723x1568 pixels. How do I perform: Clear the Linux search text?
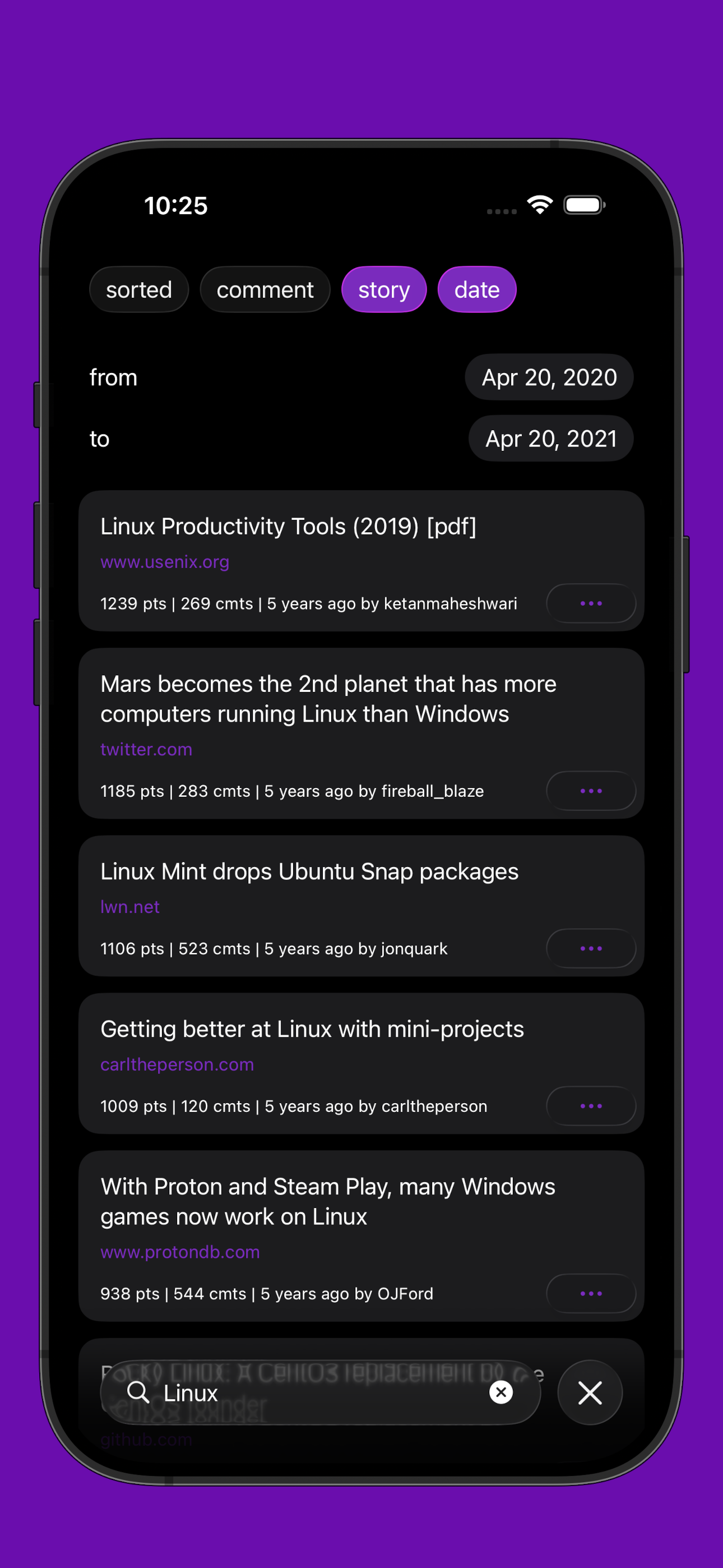click(x=501, y=1392)
